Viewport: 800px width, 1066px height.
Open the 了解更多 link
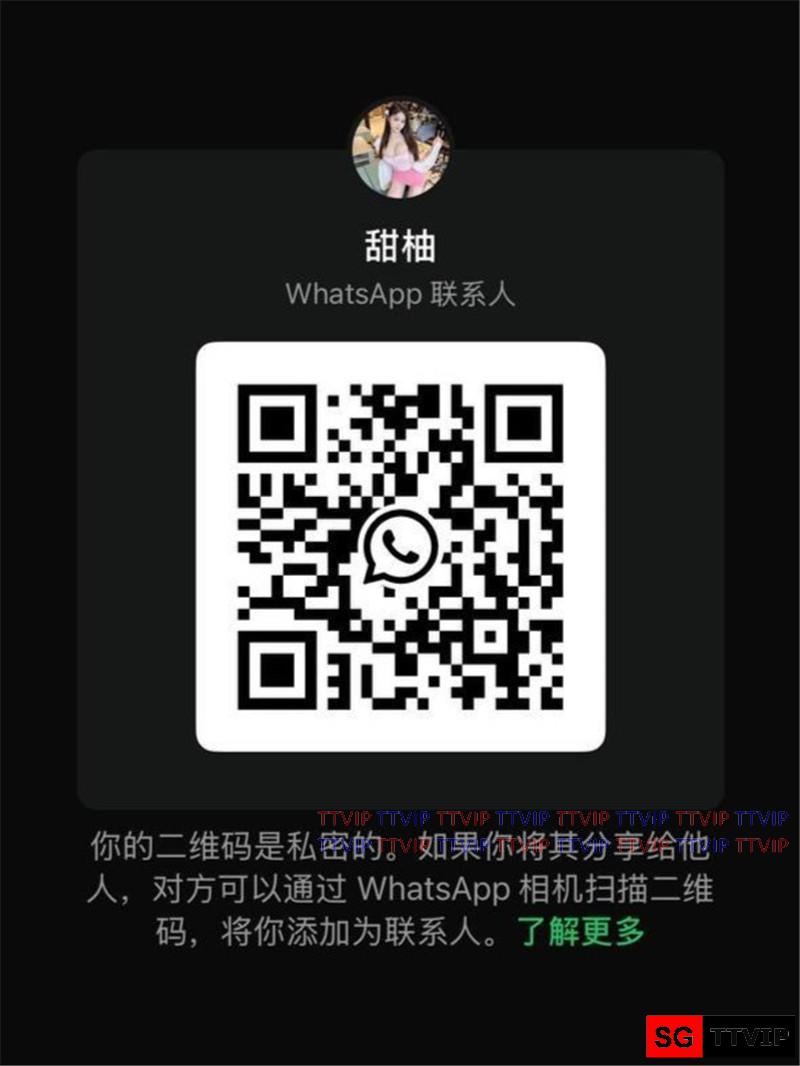click(x=581, y=933)
